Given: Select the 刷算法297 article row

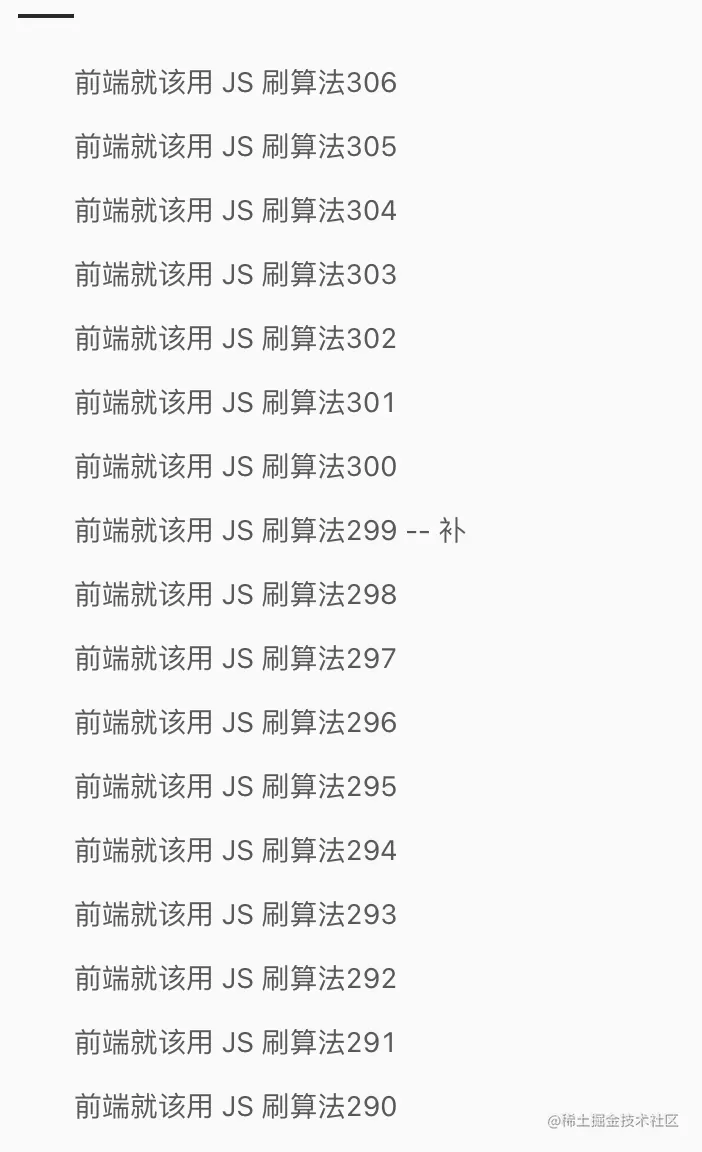Looking at the screenshot, I should (236, 658).
